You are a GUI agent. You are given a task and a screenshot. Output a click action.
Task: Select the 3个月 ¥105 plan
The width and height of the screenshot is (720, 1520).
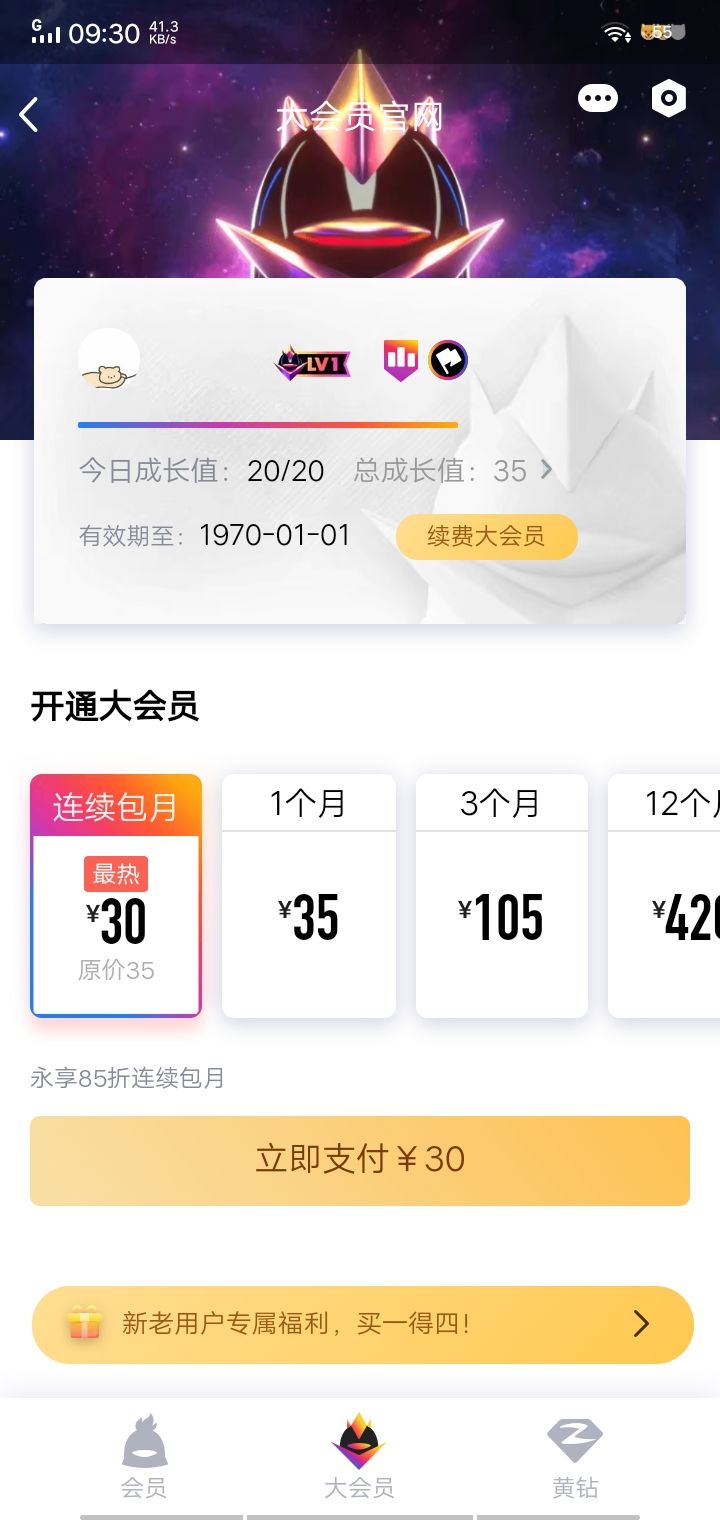coord(501,895)
